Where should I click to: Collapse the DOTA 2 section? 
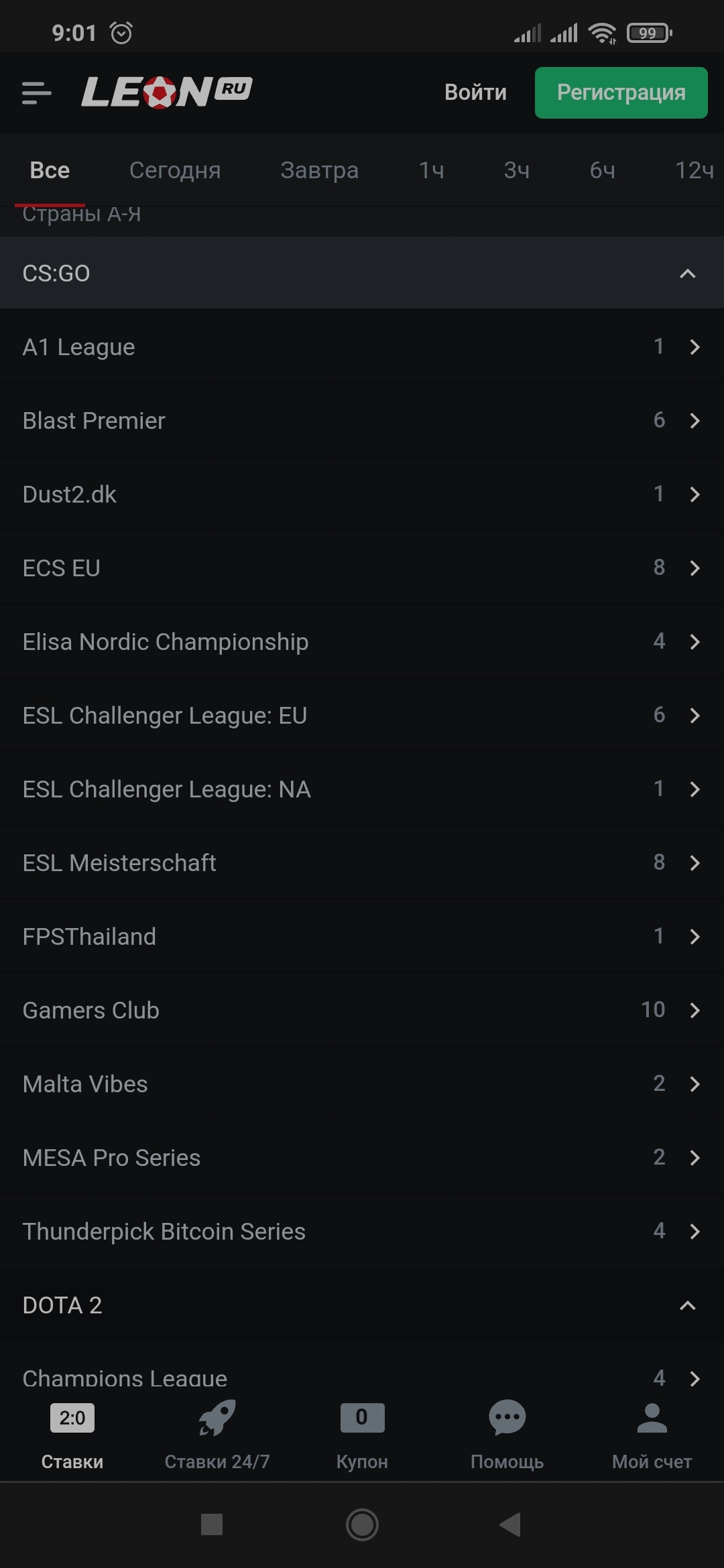362,1305
